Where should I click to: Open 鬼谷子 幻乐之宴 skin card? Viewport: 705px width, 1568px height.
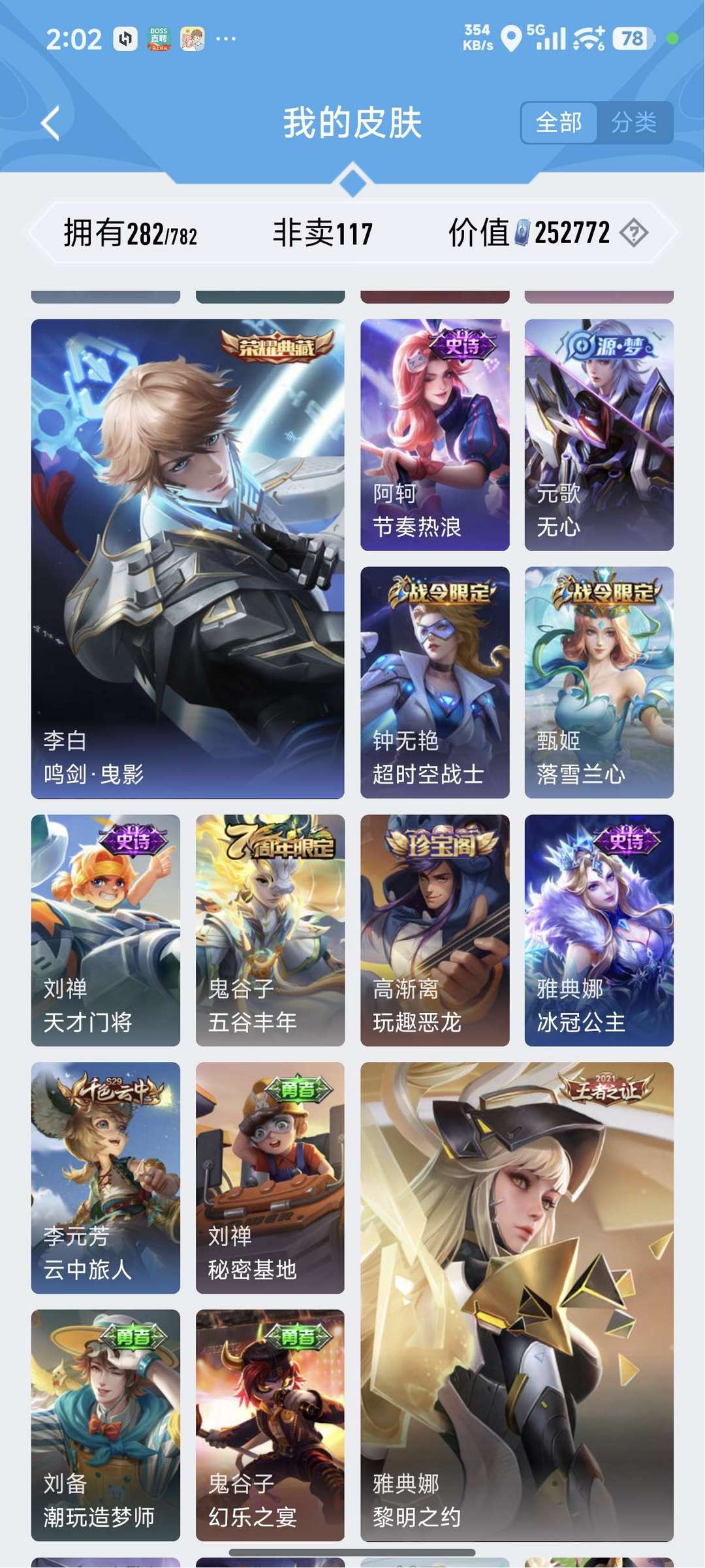click(x=270, y=1425)
